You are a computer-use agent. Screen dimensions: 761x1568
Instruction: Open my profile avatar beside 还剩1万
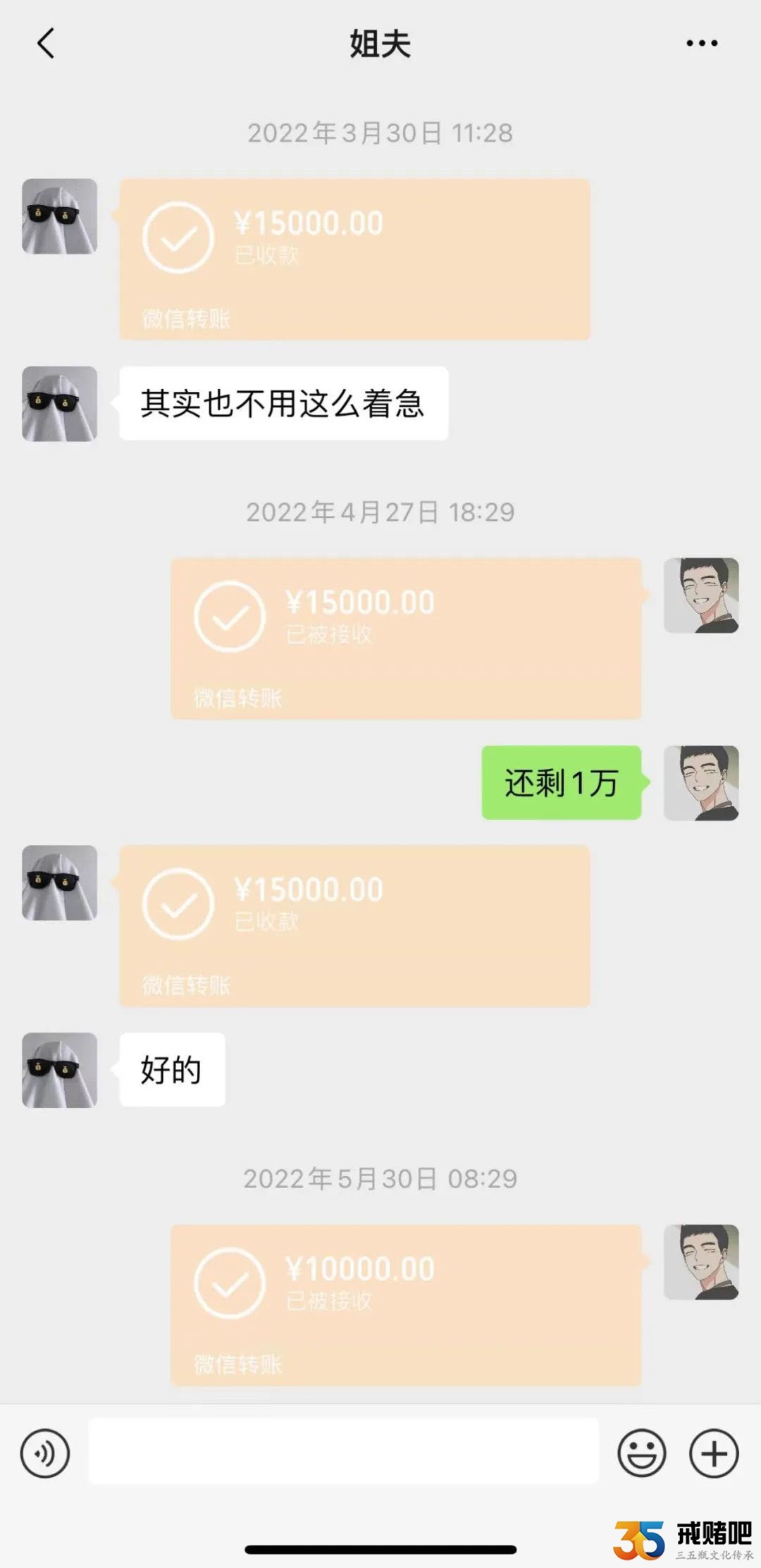pos(701,783)
